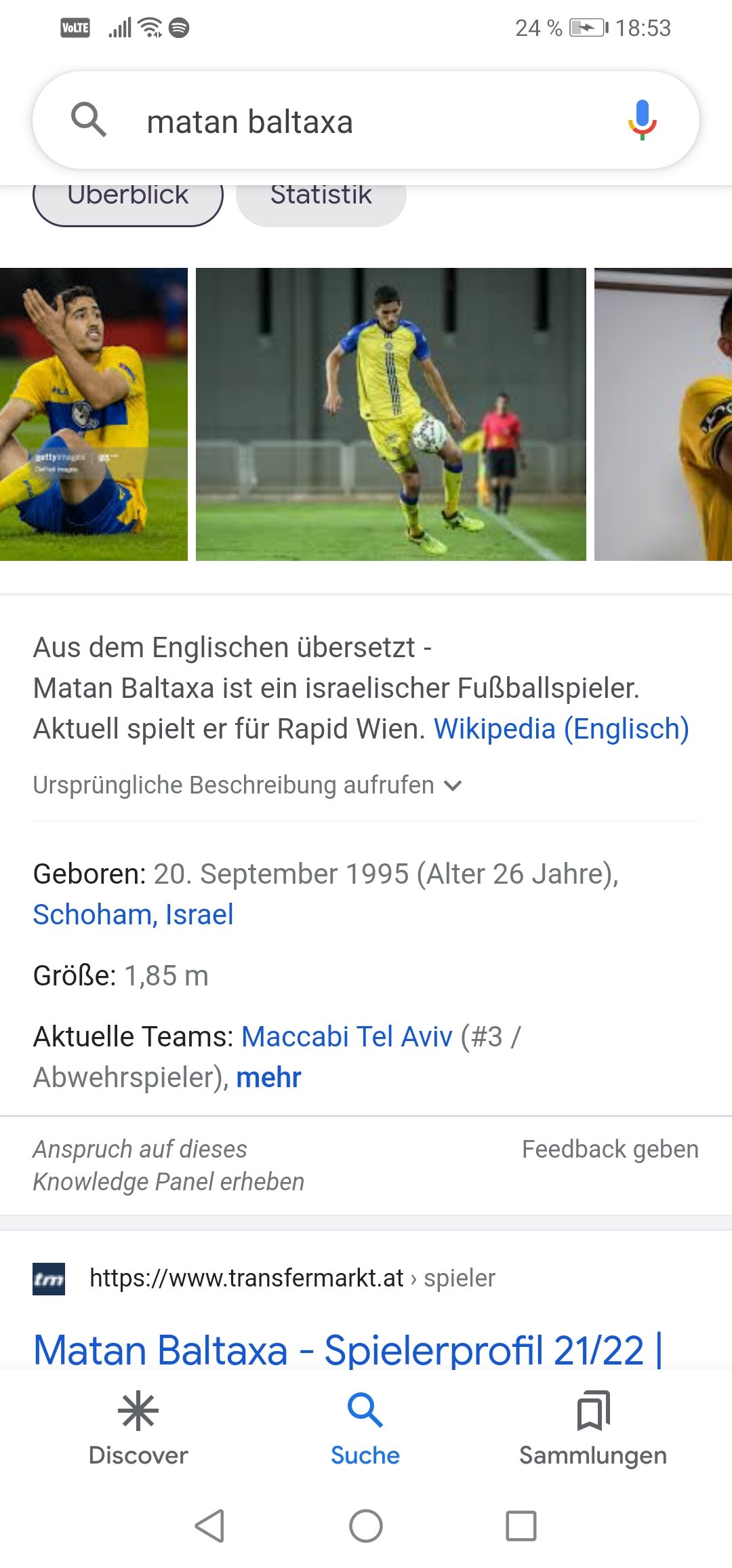This screenshot has height=1568, width=732.
Task: Tap the search box showing matan baltaxa
Action: (366, 121)
